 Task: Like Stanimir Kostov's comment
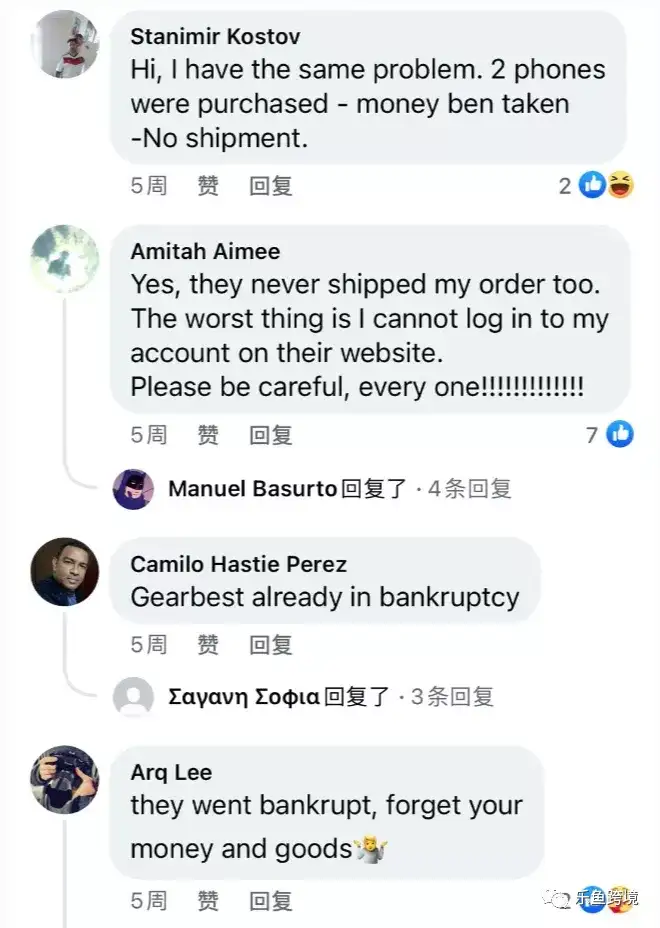(208, 186)
